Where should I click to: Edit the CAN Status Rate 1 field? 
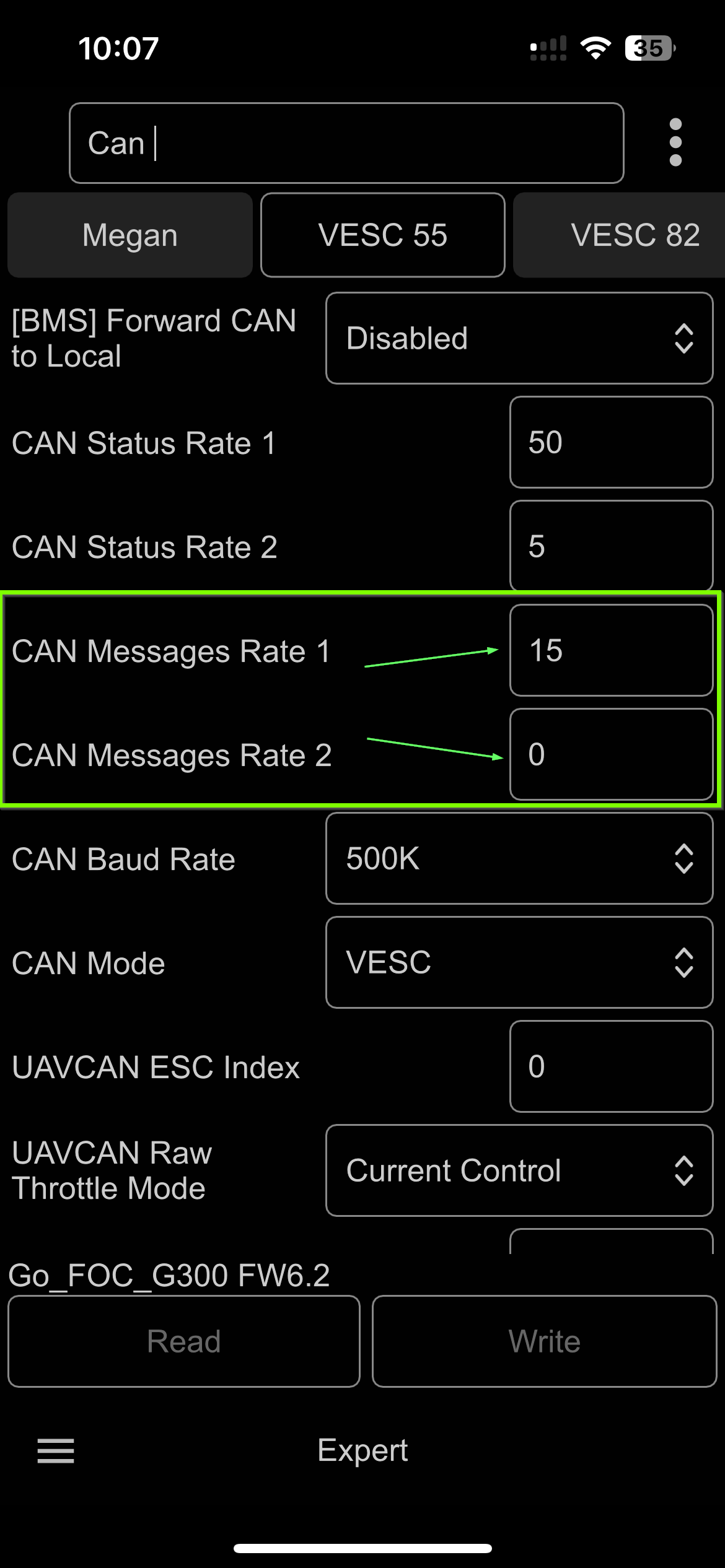click(610, 442)
